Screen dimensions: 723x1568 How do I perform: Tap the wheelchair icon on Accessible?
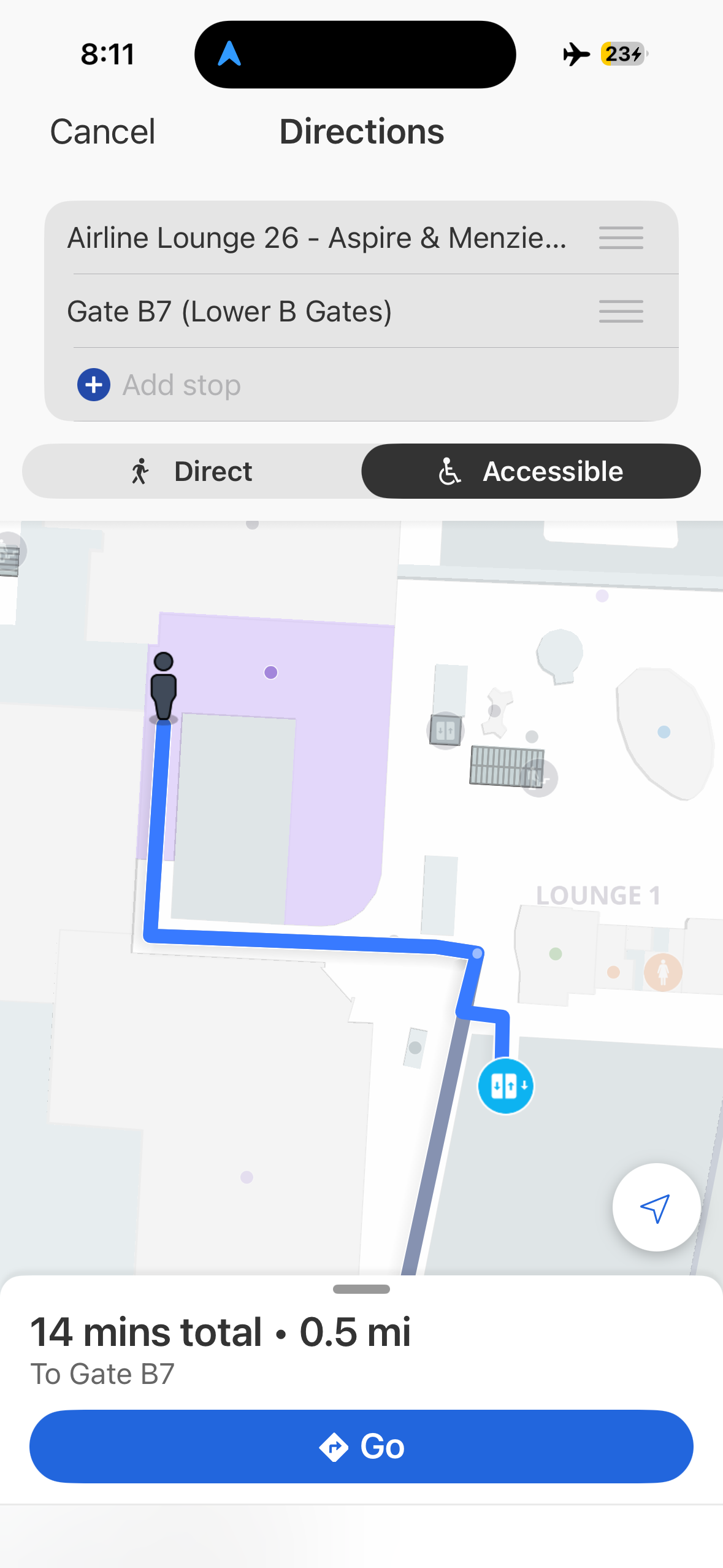448,471
